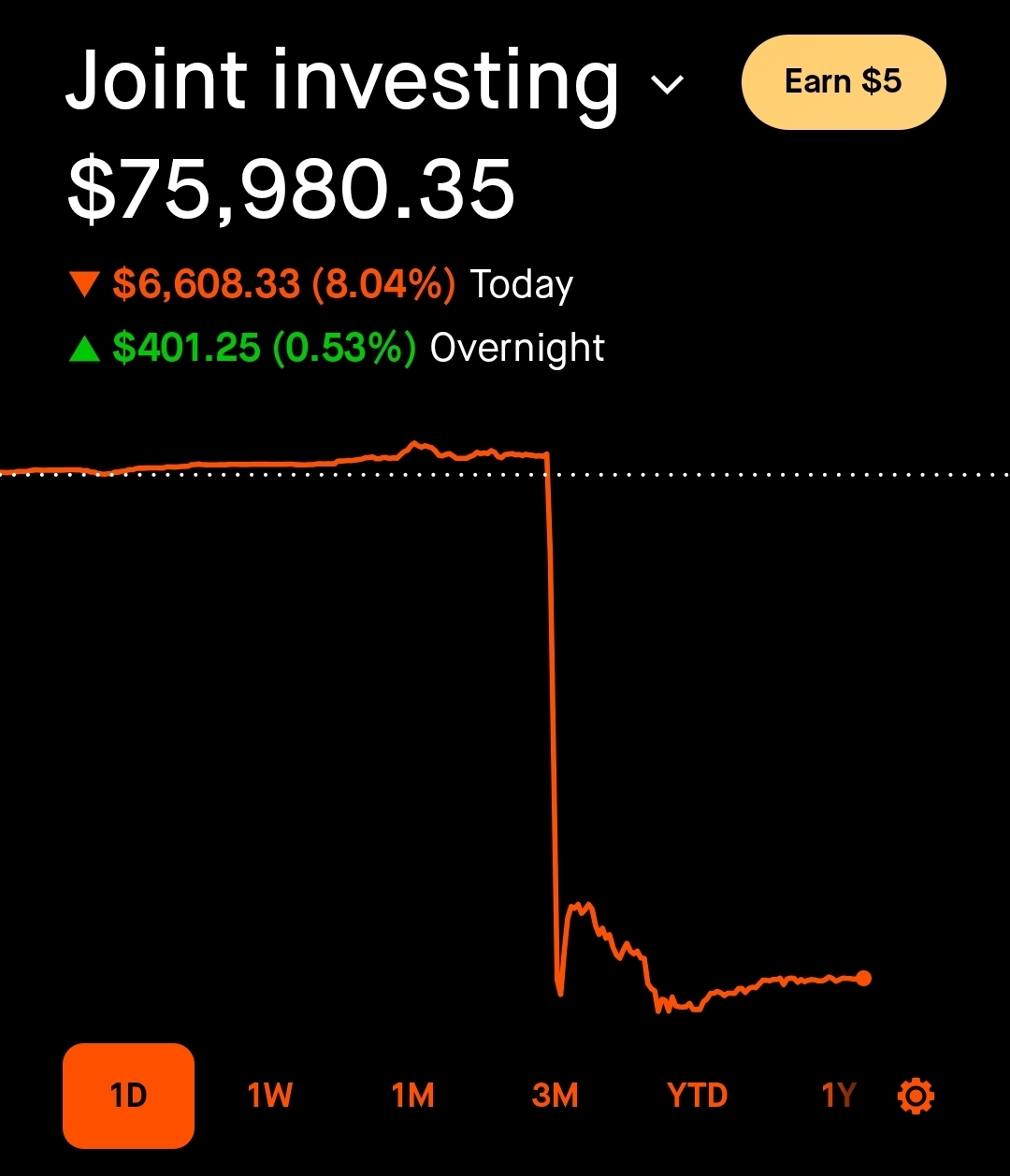The height and width of the screenshot is (1176, 1010).
Task: Switch chart to 1W range
Action: coord(270,1095)
